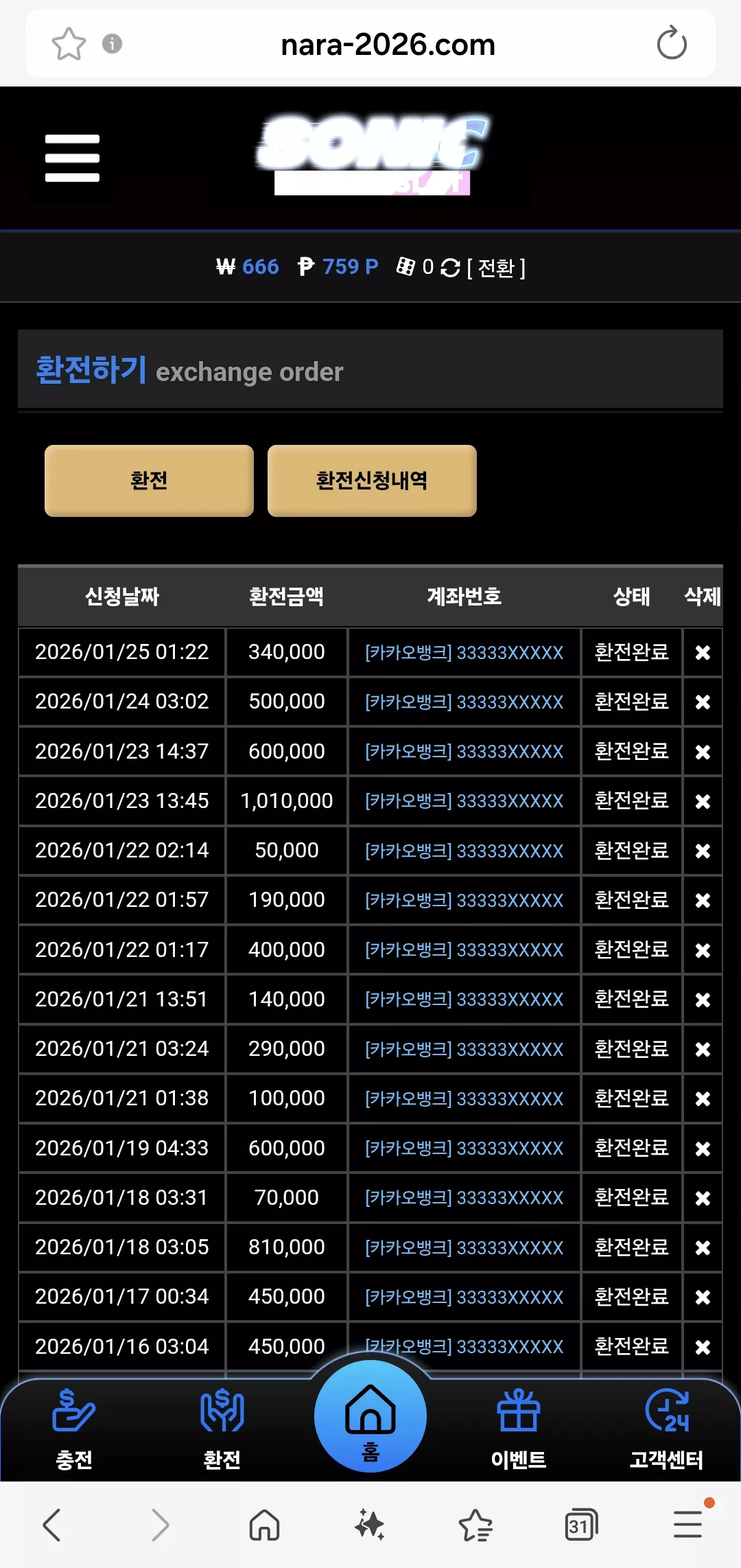
Task: Remove the 2026/01/22 02:14 entry
Action: (703, 851)
